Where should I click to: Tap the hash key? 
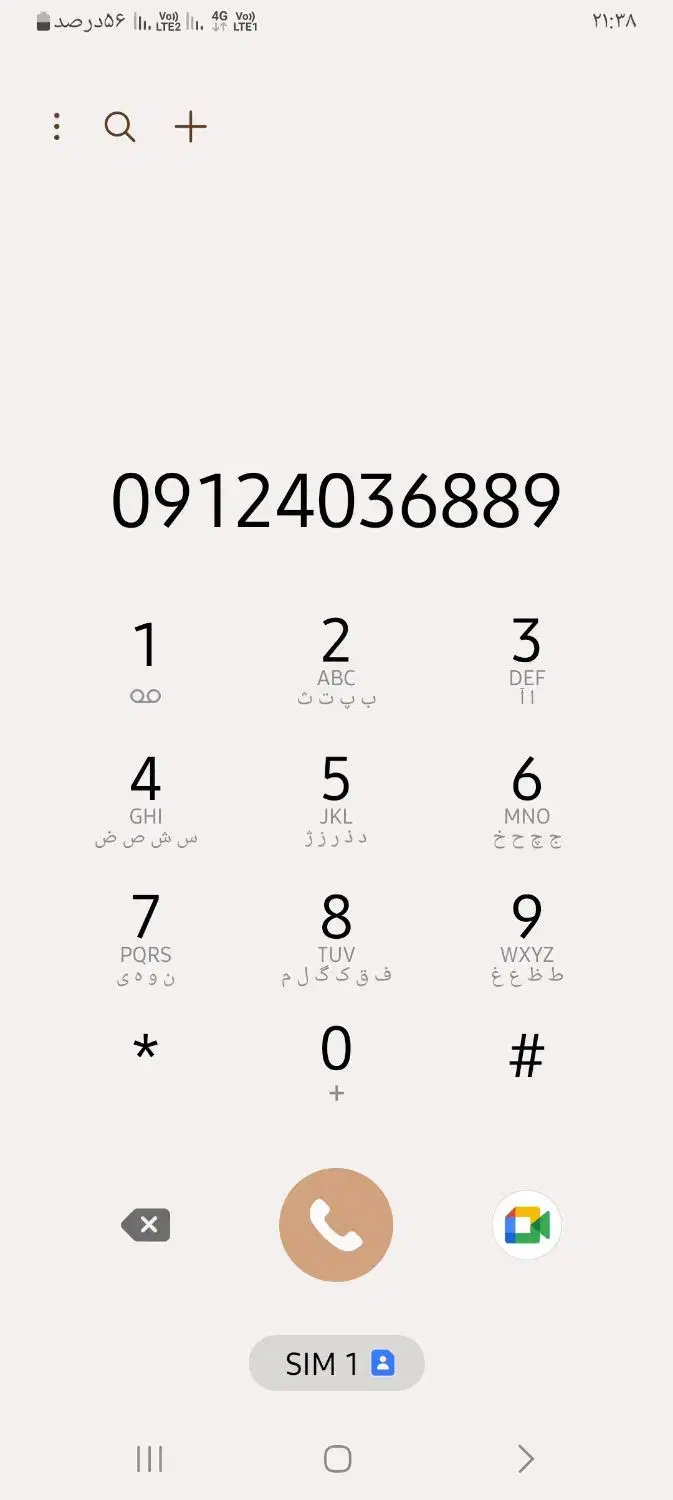click(526, 1055)
